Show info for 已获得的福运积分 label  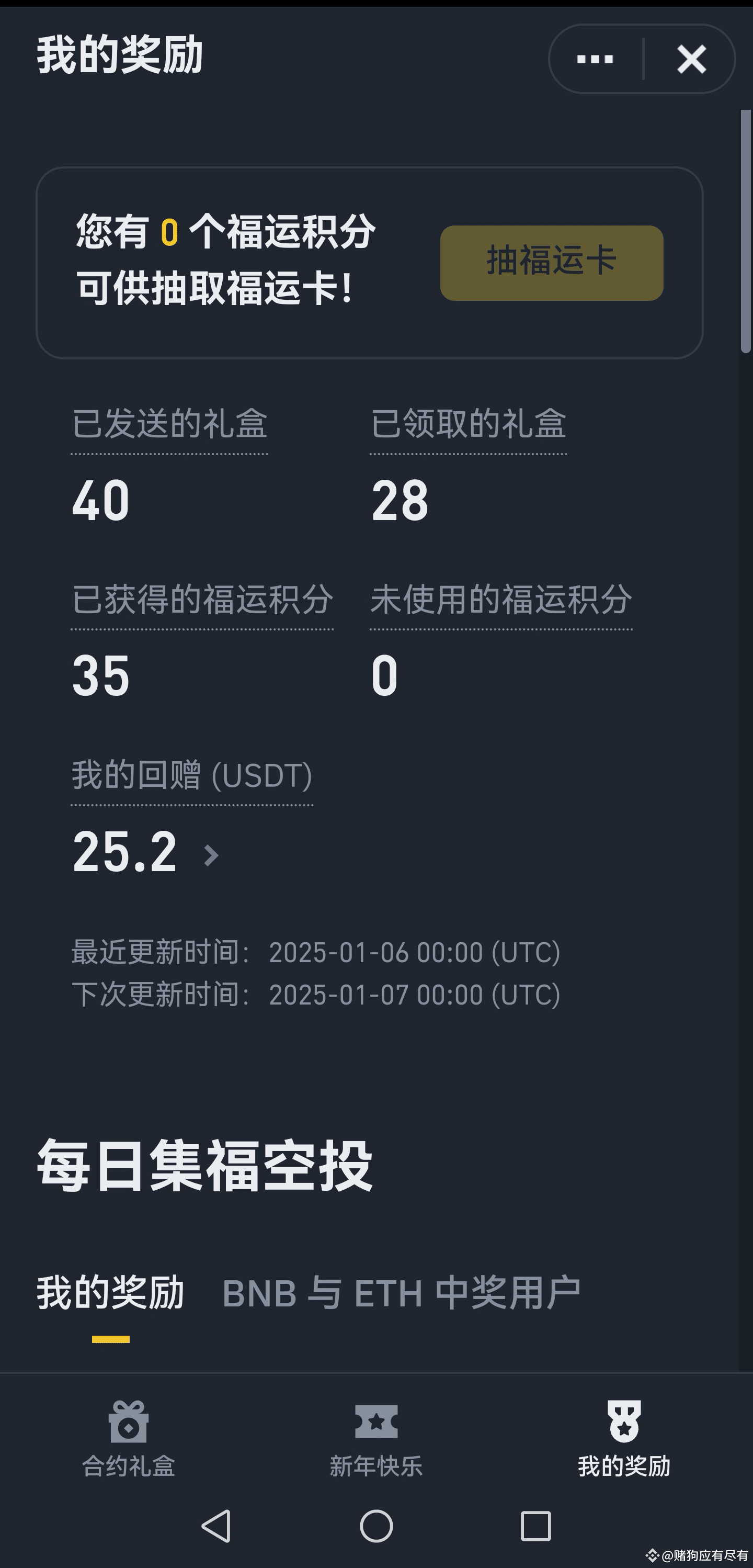202,600
